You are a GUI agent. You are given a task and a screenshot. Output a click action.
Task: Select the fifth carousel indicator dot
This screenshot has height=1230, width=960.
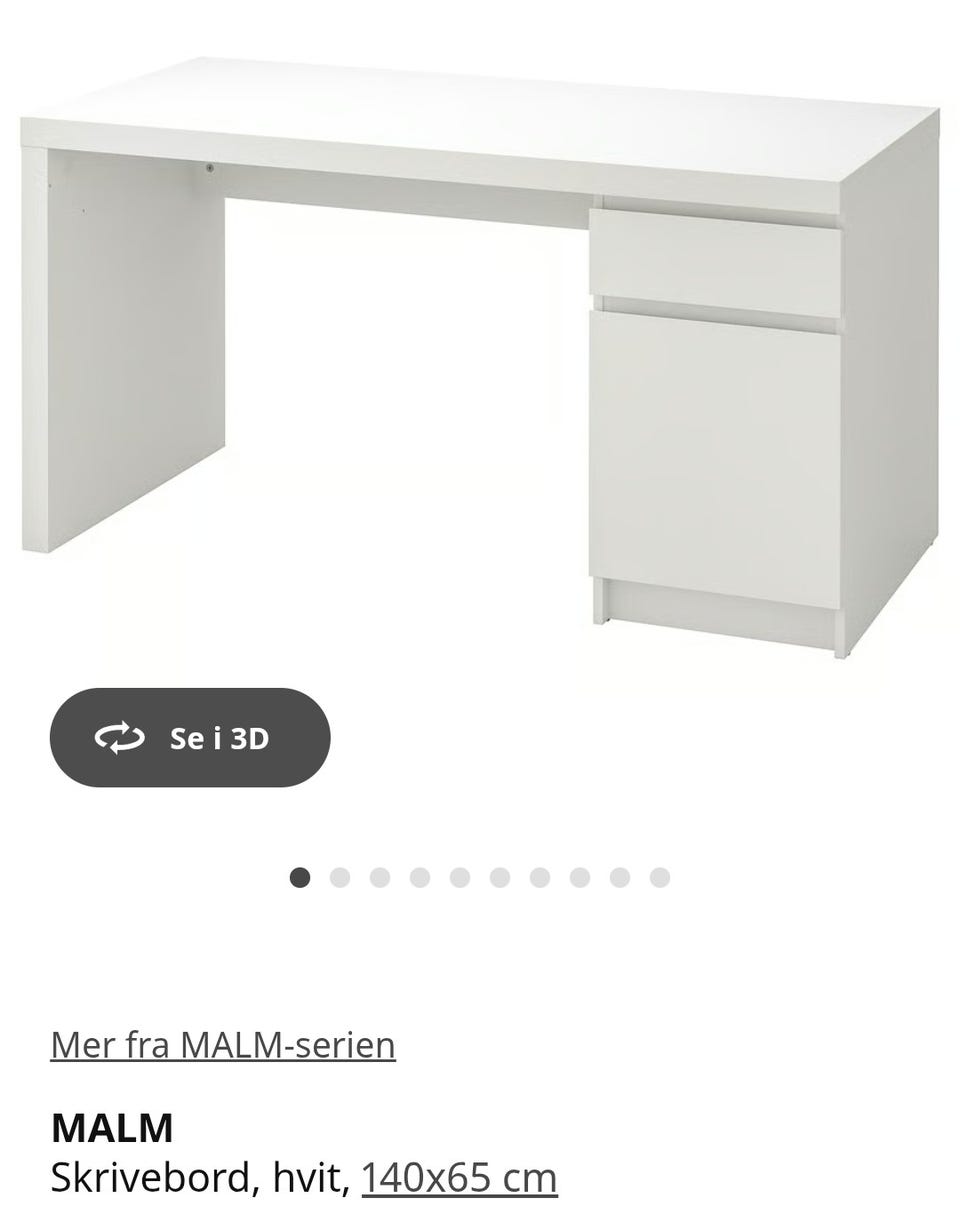click(458, 876)
